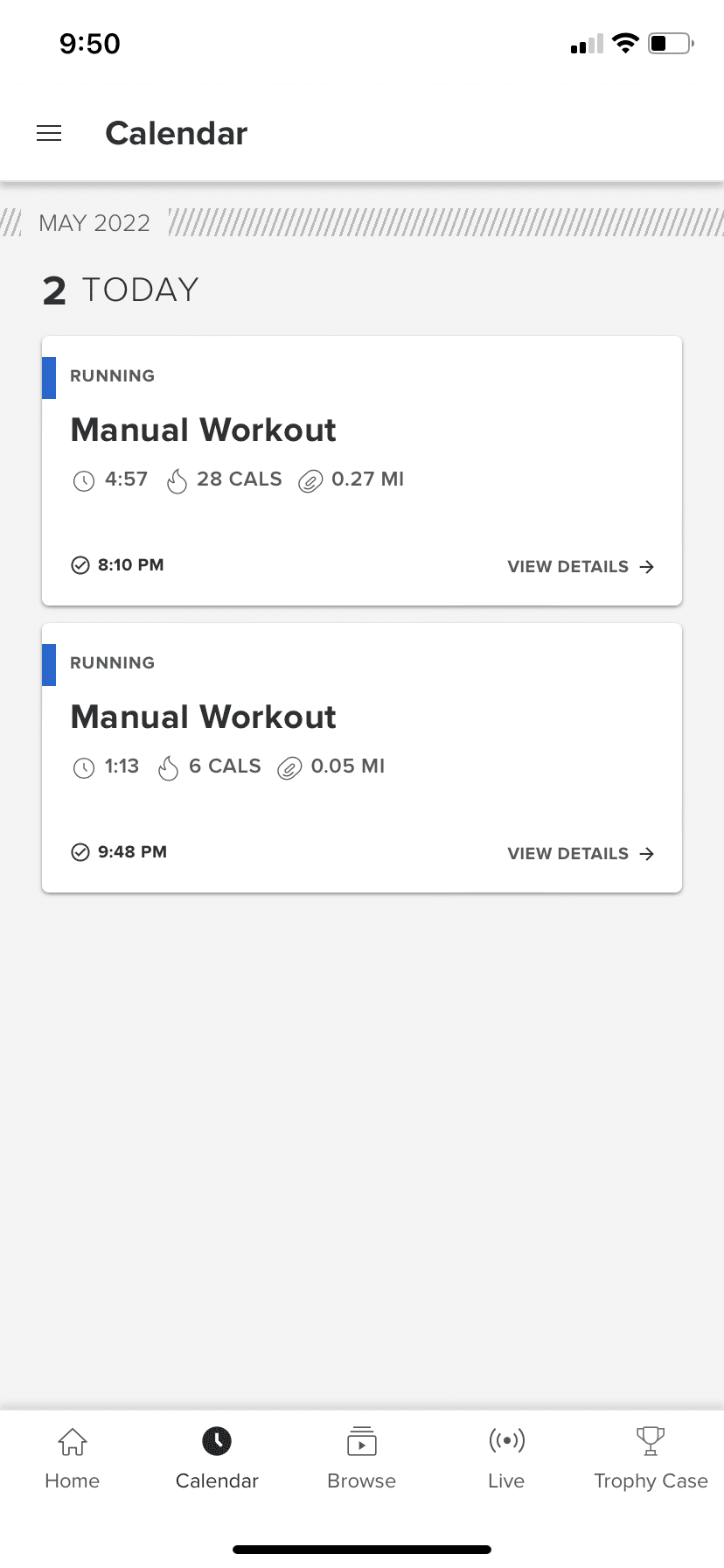View details of the 9:48 PM workout

[581, 854]
